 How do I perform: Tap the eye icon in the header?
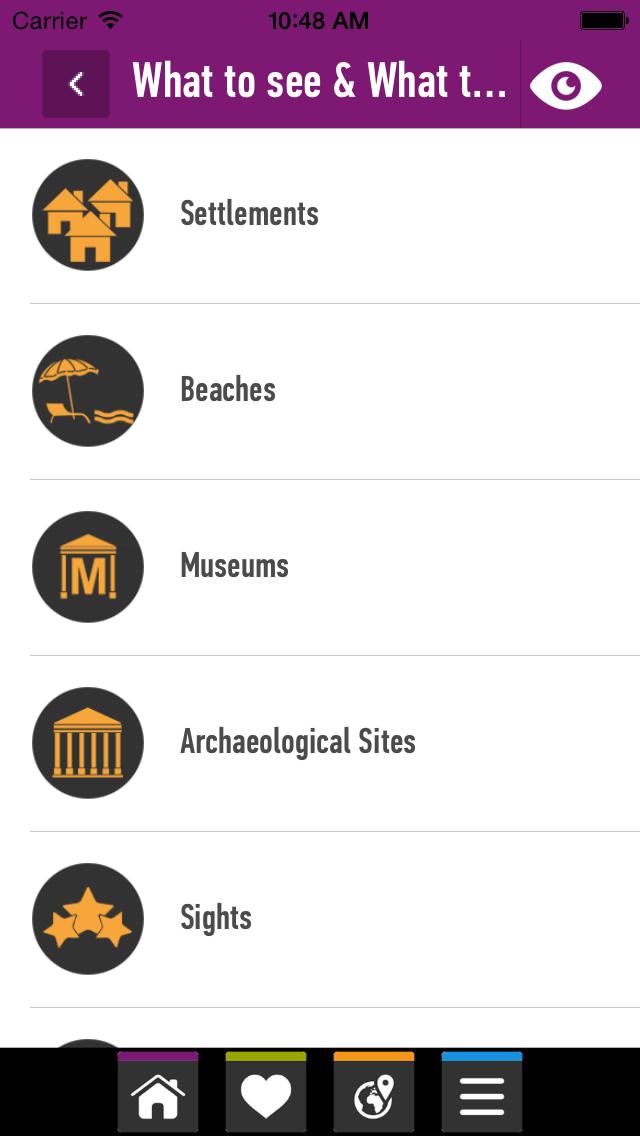[x=565, y=86]
